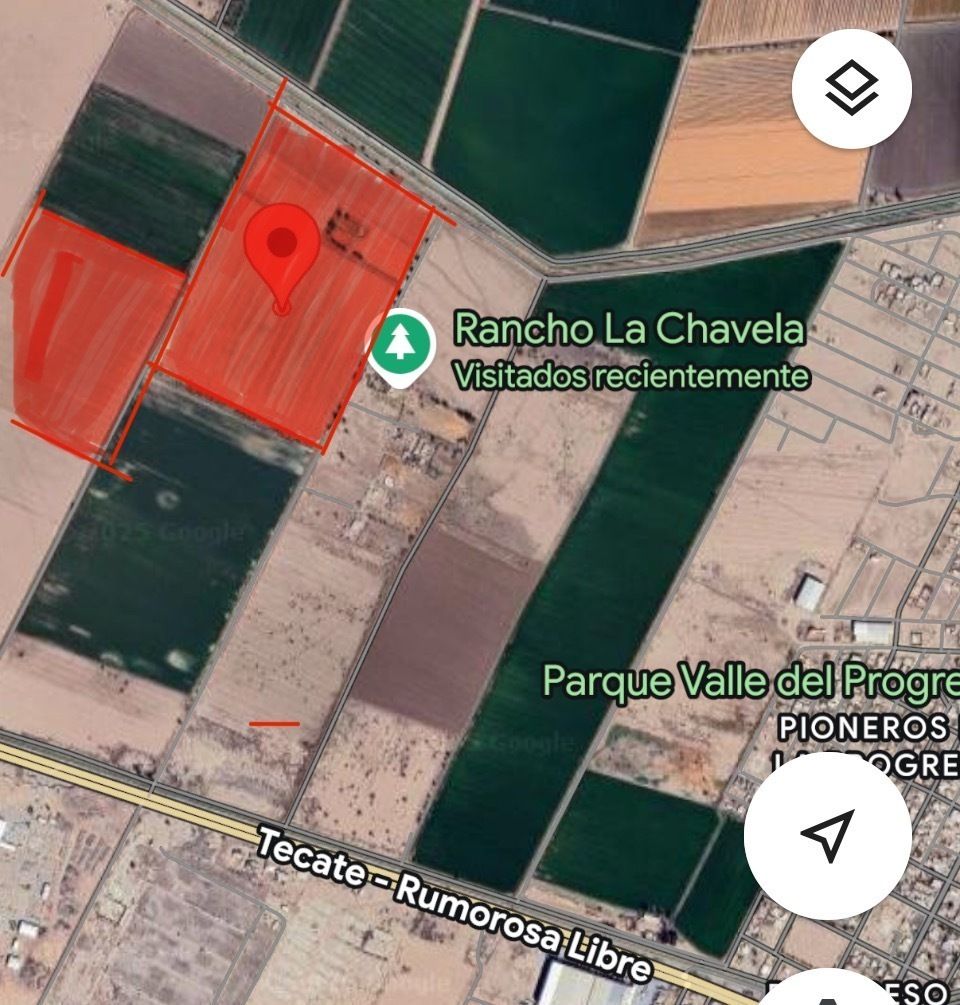Image resolution: width=960 pixels, height=1005 pixels.
Task: Open Parque Valle del Progreso place label
Action: (x=750, y=681)
